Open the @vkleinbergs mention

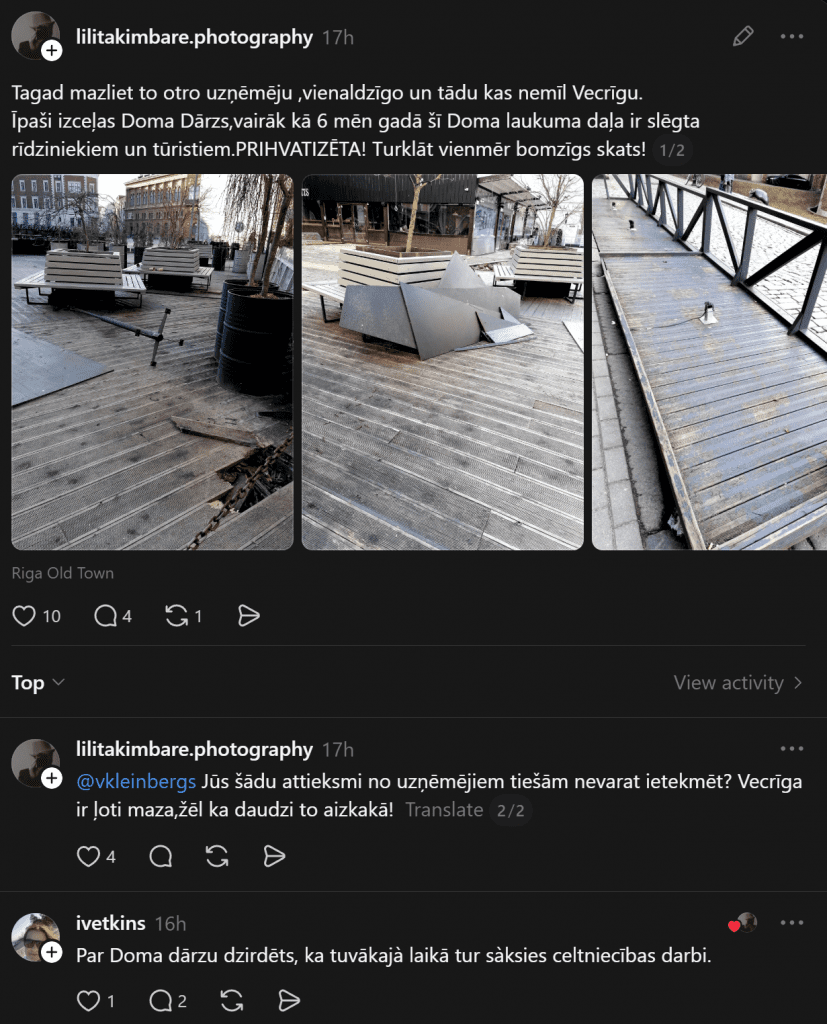click(x=136, y=781)
